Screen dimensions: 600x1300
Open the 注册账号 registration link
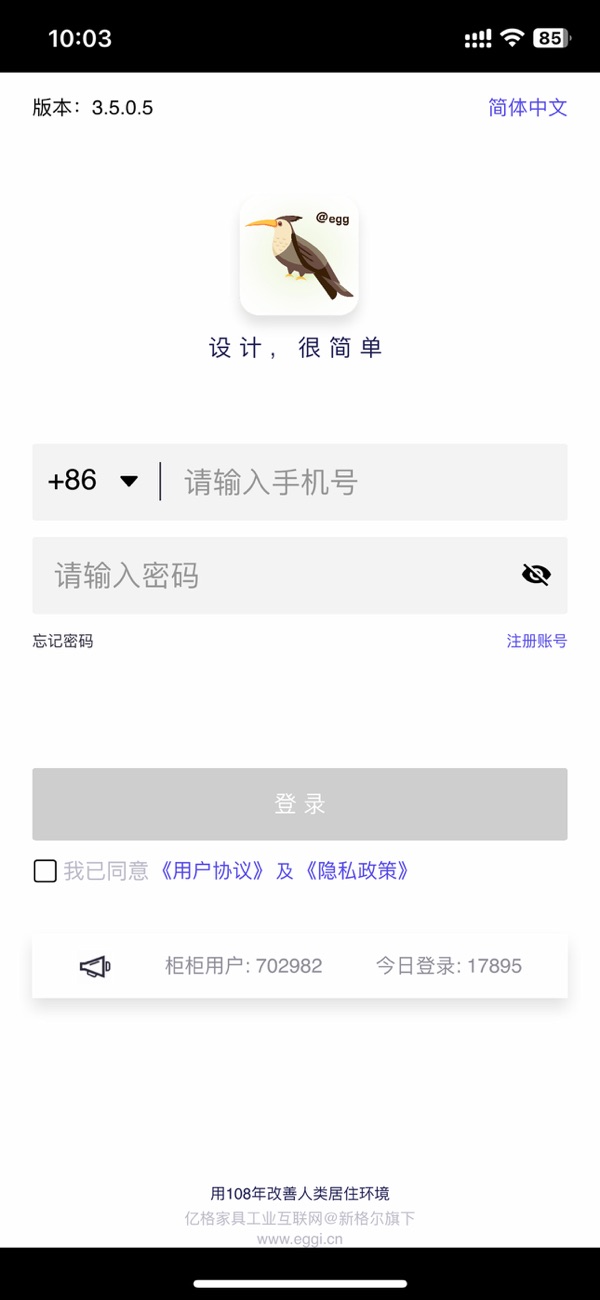coord(537,641)
